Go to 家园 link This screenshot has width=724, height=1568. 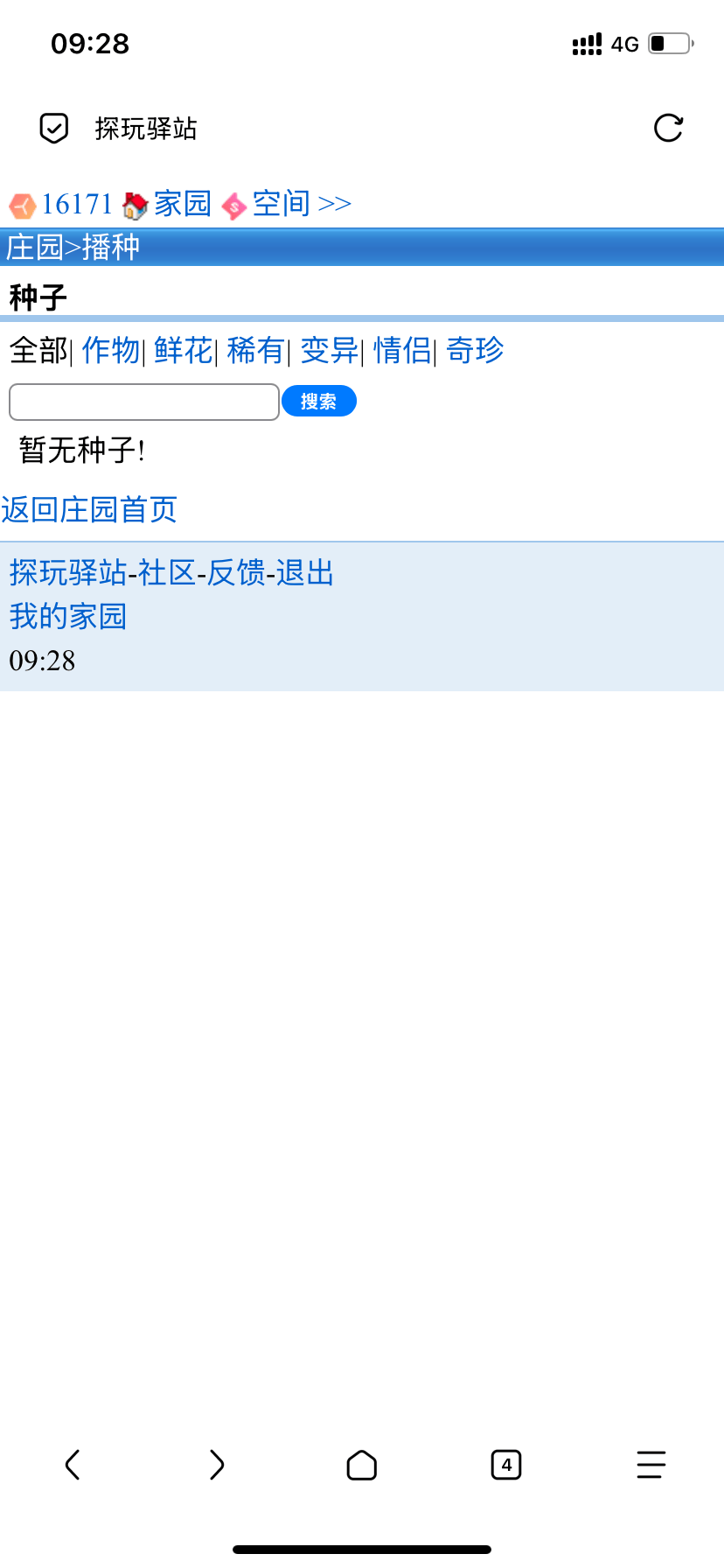pyautogui.click(x=182, y=204)
